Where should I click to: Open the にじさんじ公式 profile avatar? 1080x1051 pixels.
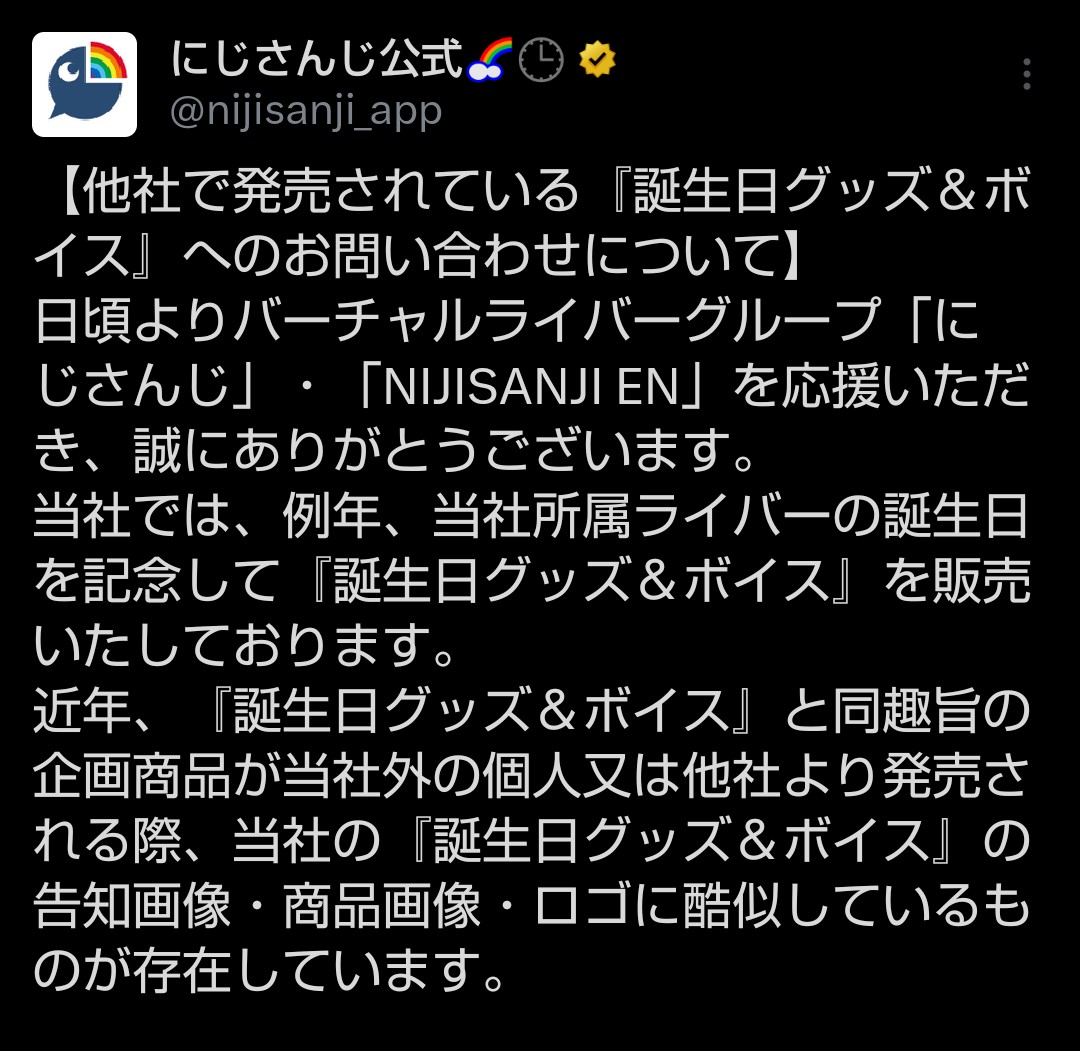(84, 85)
